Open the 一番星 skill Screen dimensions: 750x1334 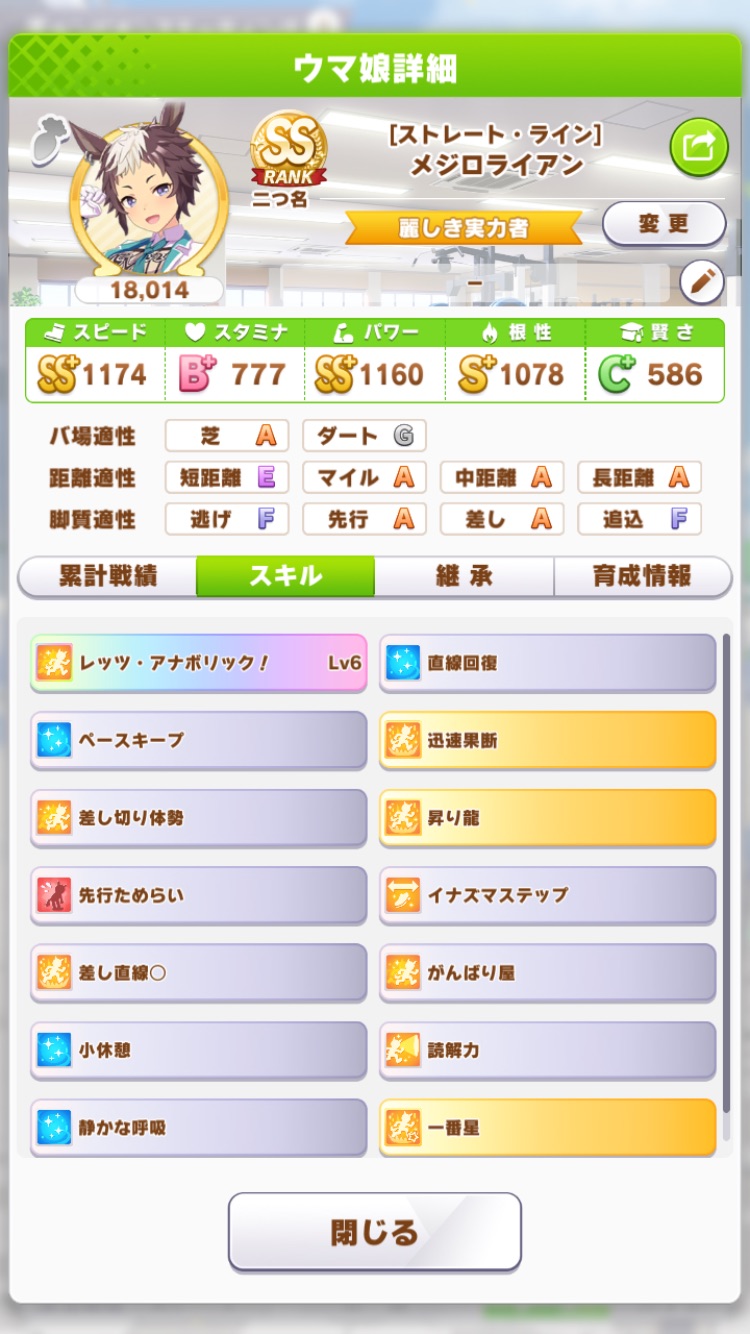click(547, 1128)
